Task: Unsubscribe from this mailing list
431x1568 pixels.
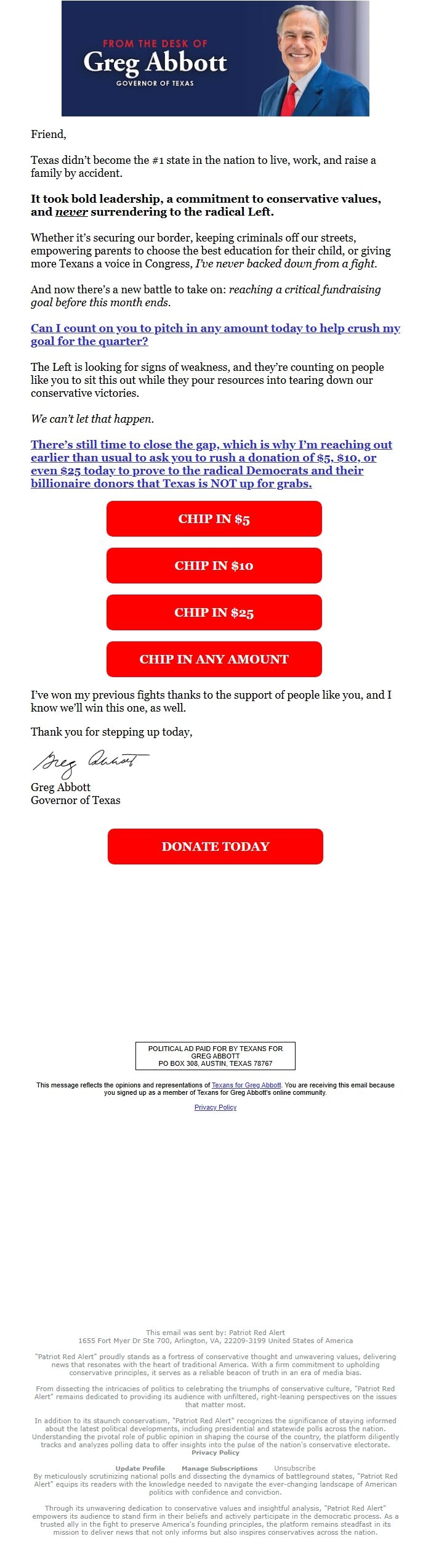Action: [x=294, y=1468]
